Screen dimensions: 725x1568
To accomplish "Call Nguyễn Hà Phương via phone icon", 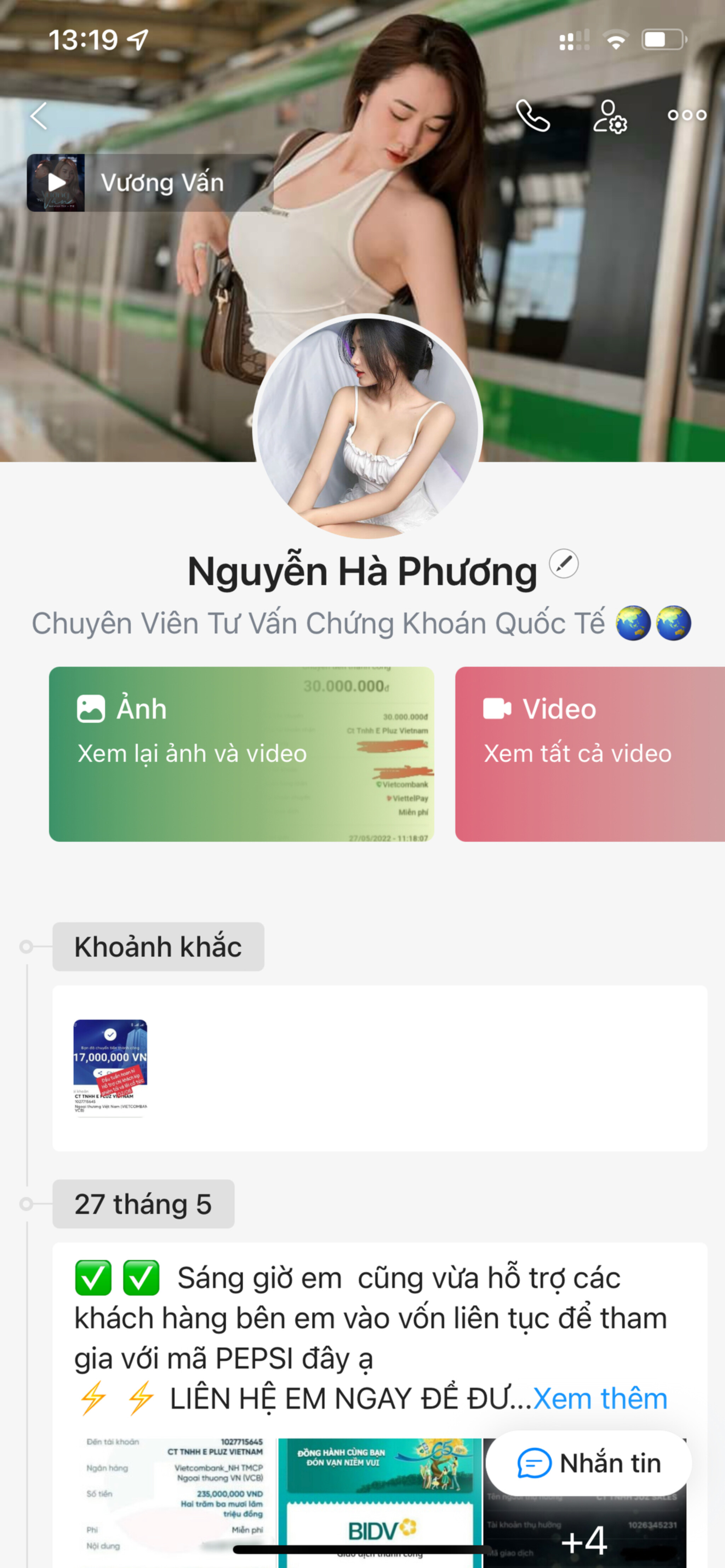I will [532, 116].
